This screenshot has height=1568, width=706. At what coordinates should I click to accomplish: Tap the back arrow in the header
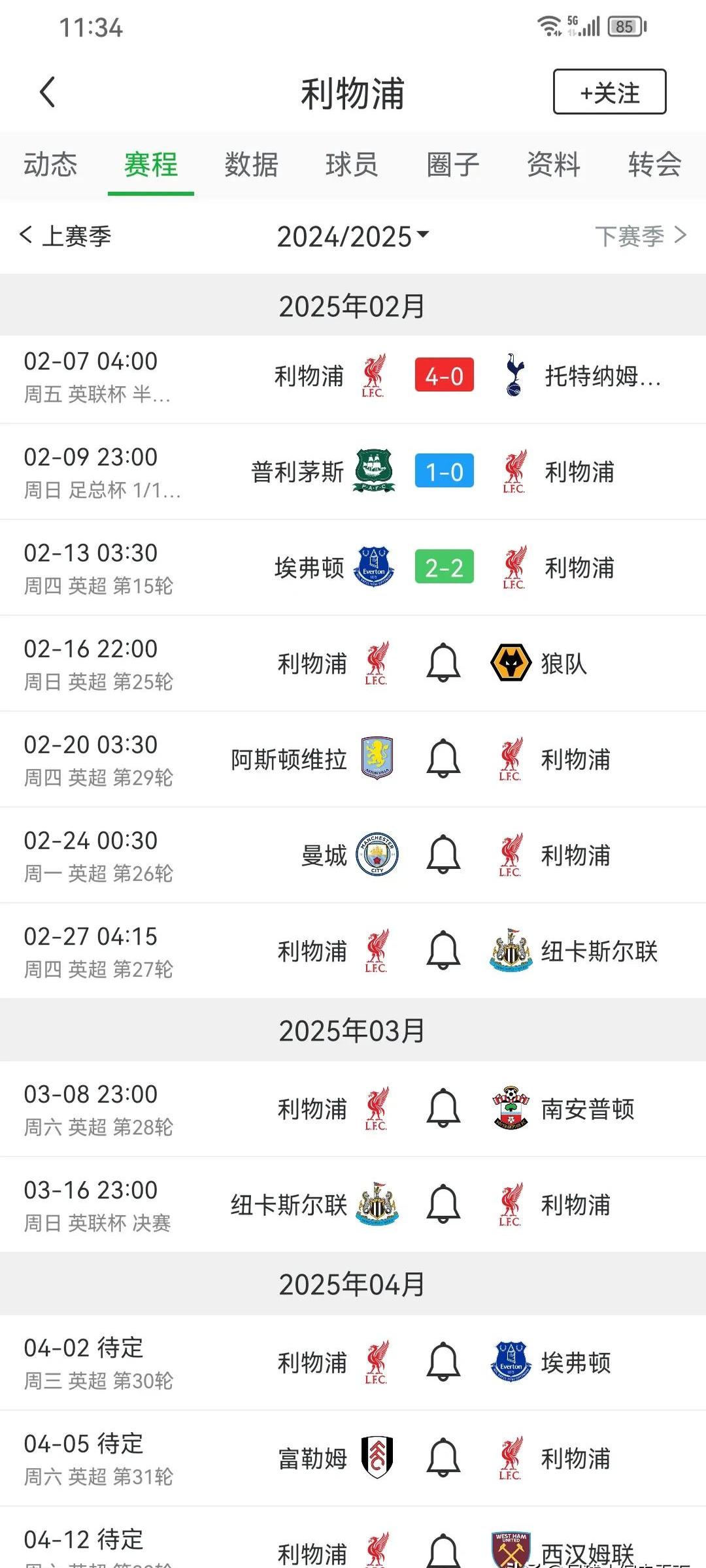point(46,92)
